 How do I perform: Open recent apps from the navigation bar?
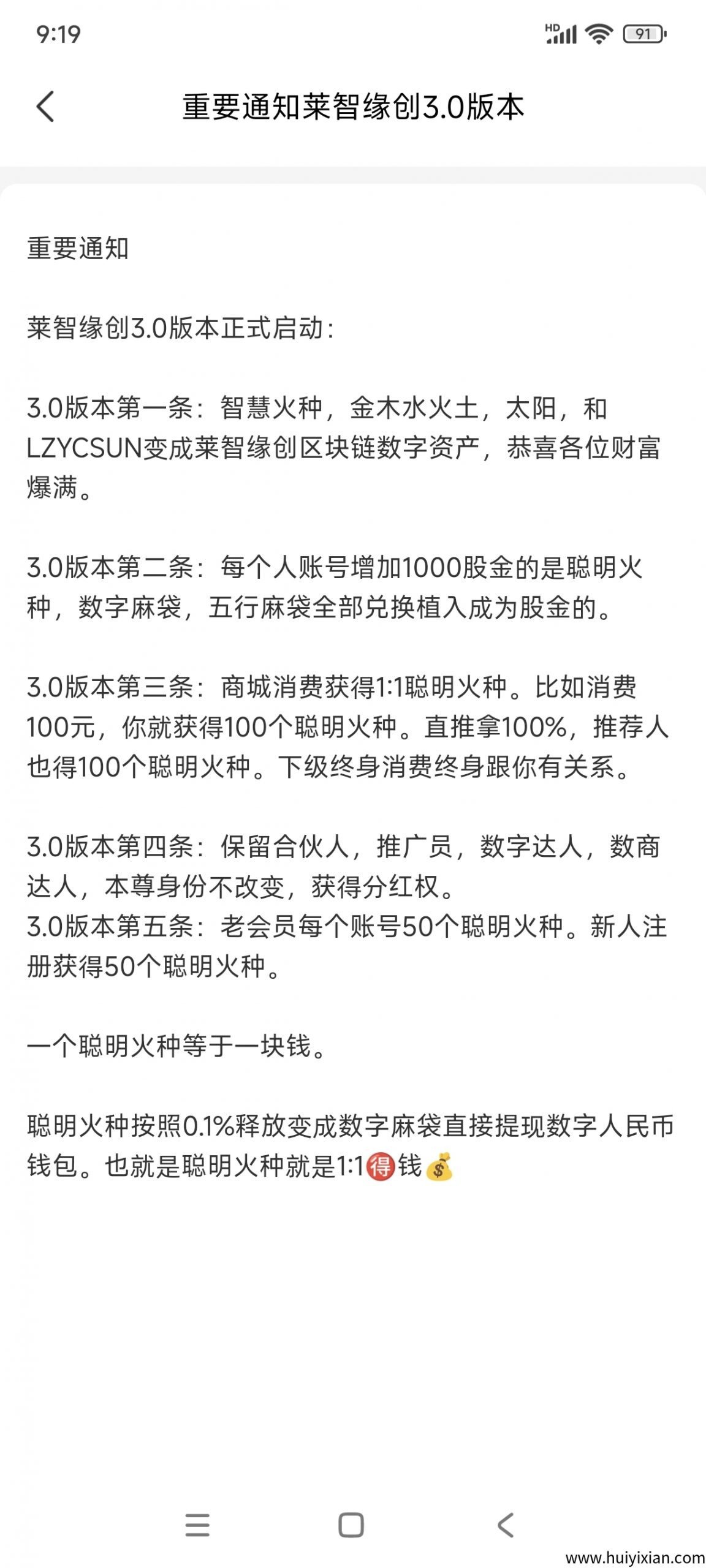197,1525
